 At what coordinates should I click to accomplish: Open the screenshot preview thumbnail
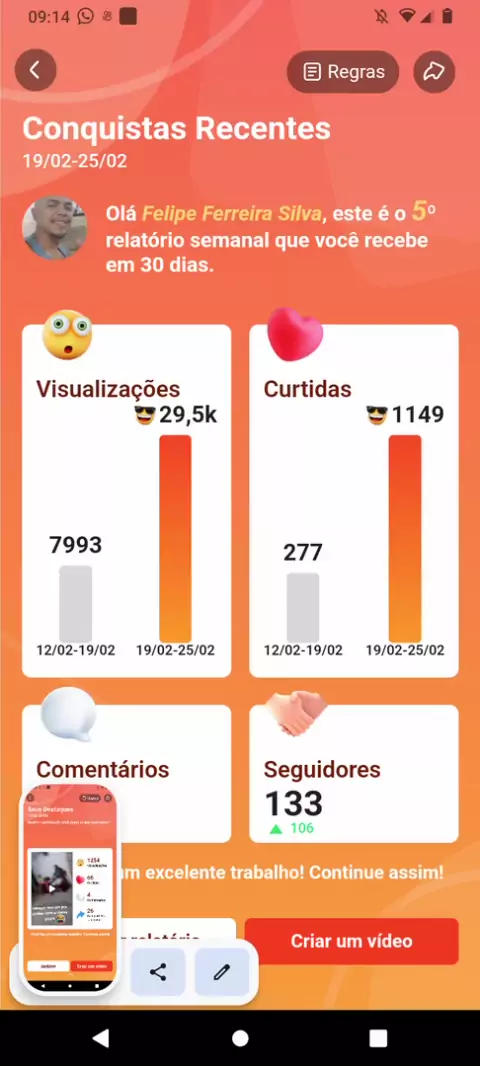click(71, 889)
